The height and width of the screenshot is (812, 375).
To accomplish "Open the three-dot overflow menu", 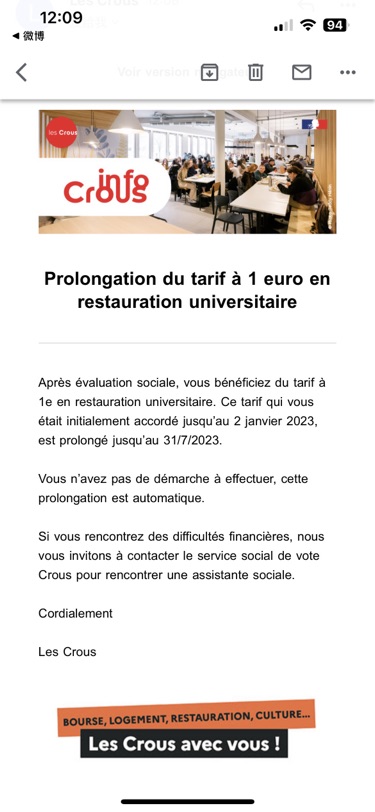I will 348,72.
